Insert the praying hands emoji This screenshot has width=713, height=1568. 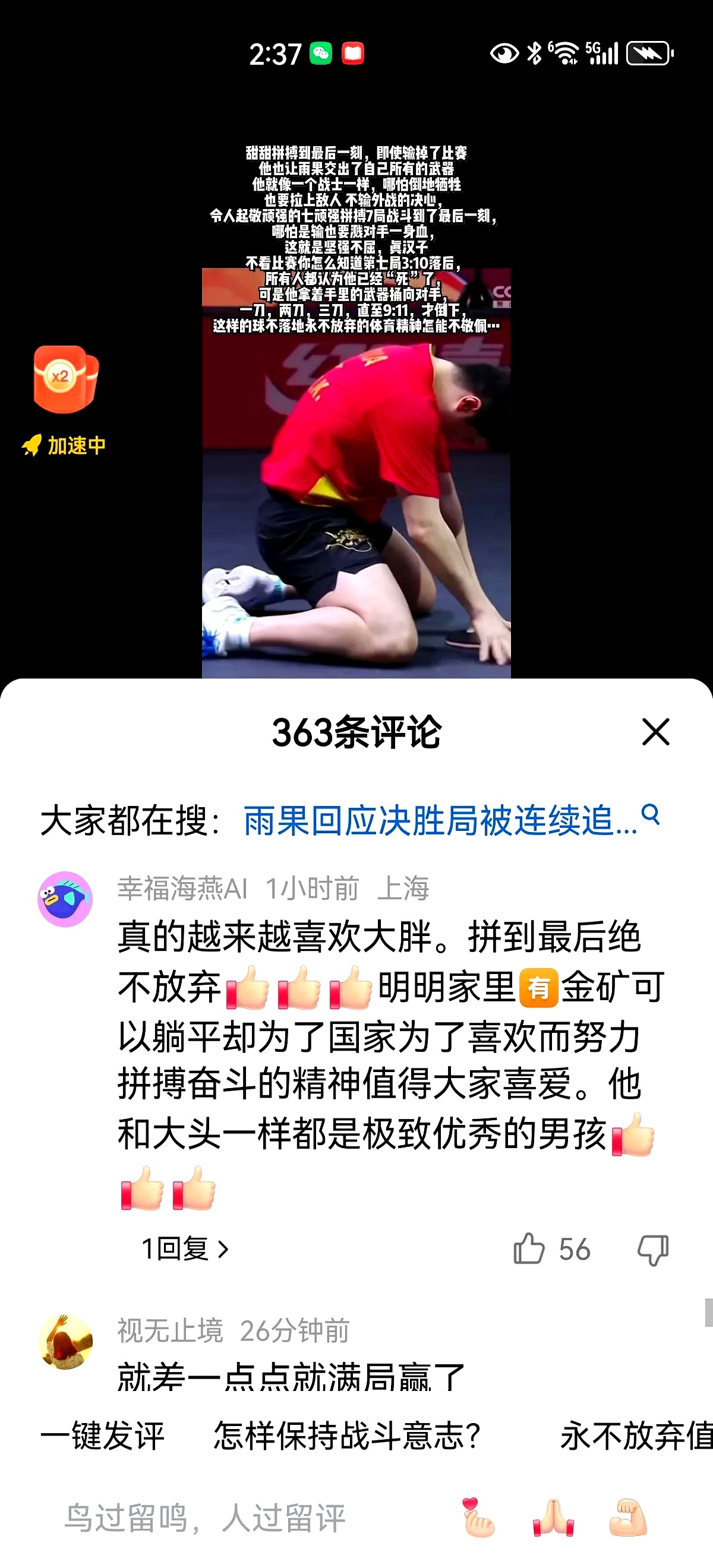pyautogui.click(x=553, y=1518)
